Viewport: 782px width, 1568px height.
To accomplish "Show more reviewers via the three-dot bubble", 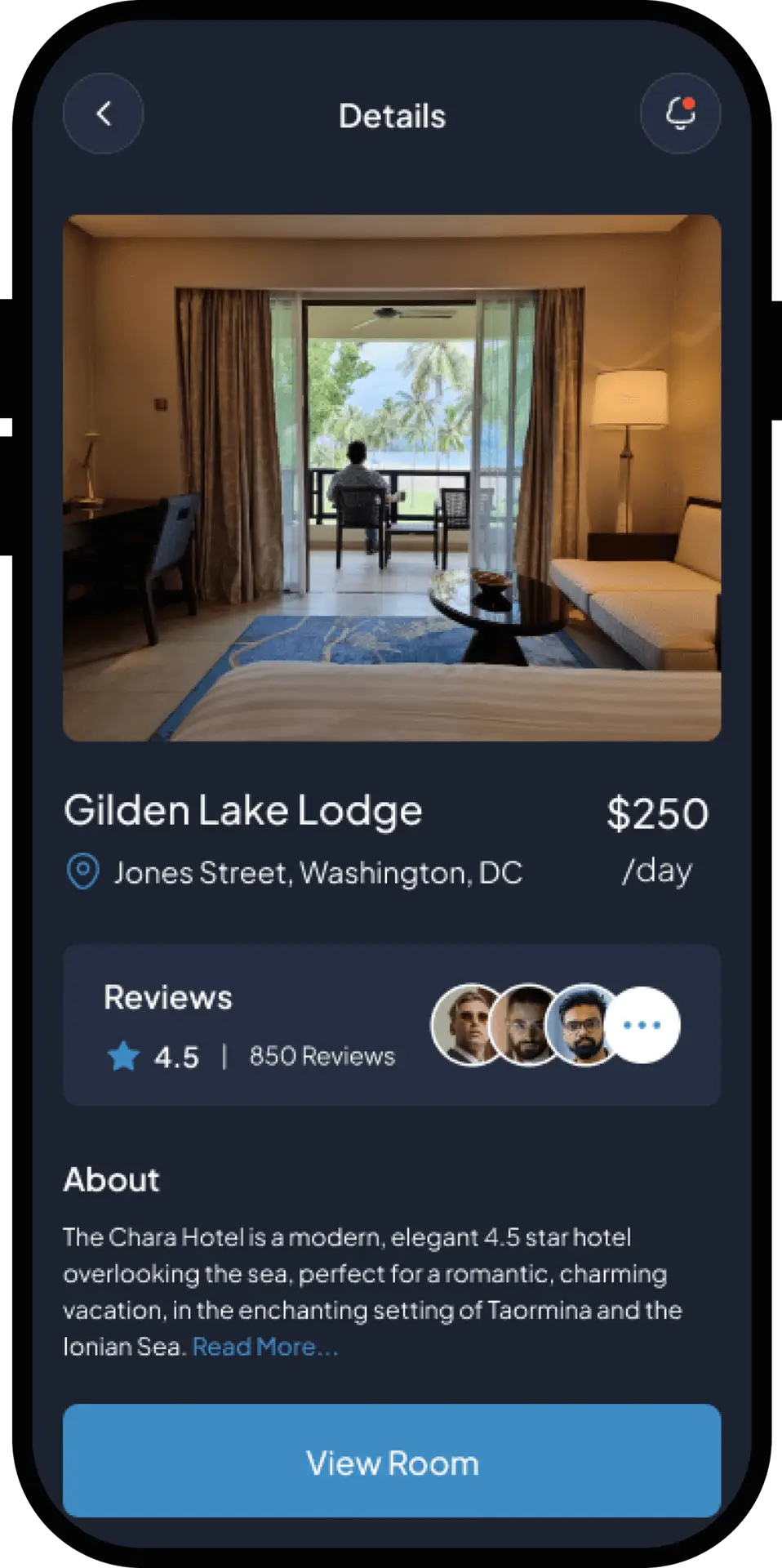I will (642, 1025).
